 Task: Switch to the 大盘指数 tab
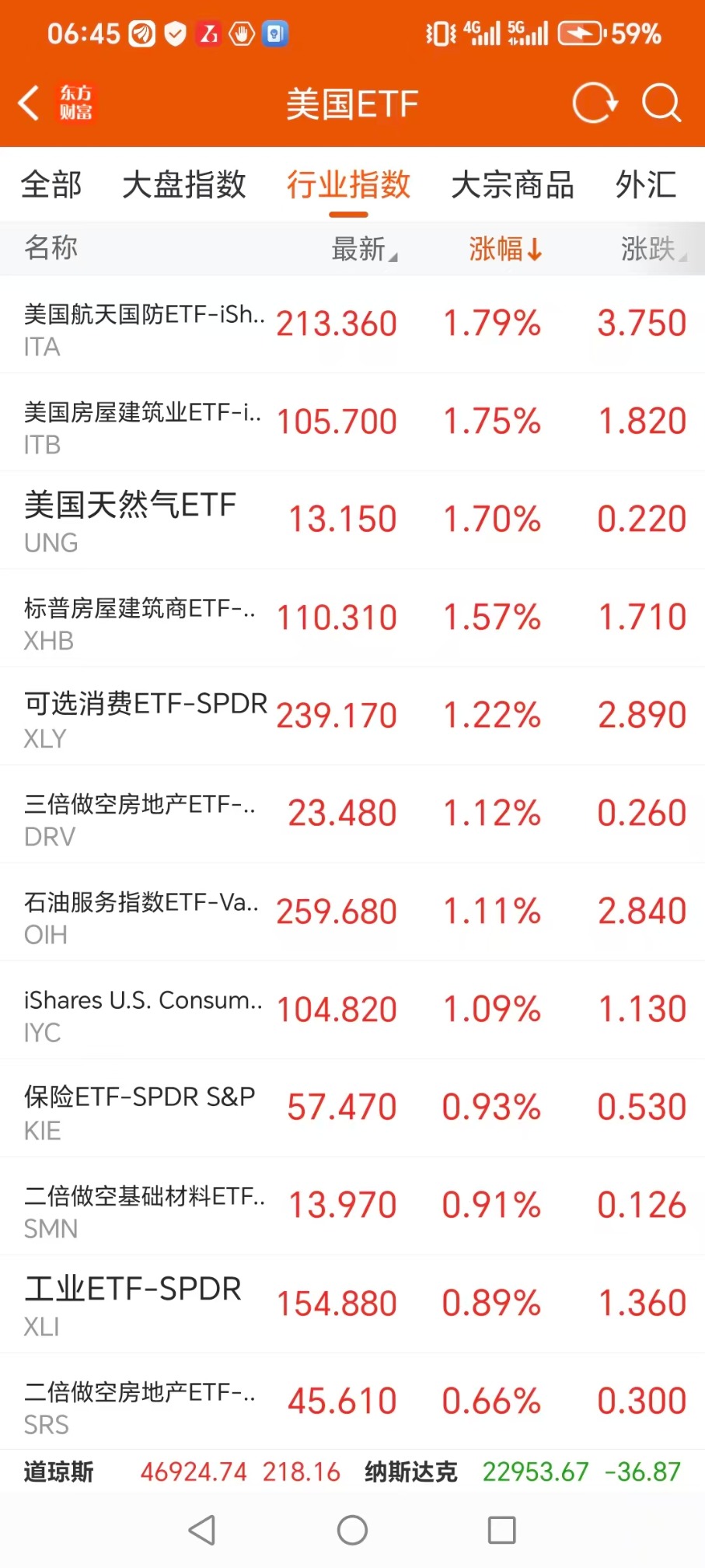[184, 185]
